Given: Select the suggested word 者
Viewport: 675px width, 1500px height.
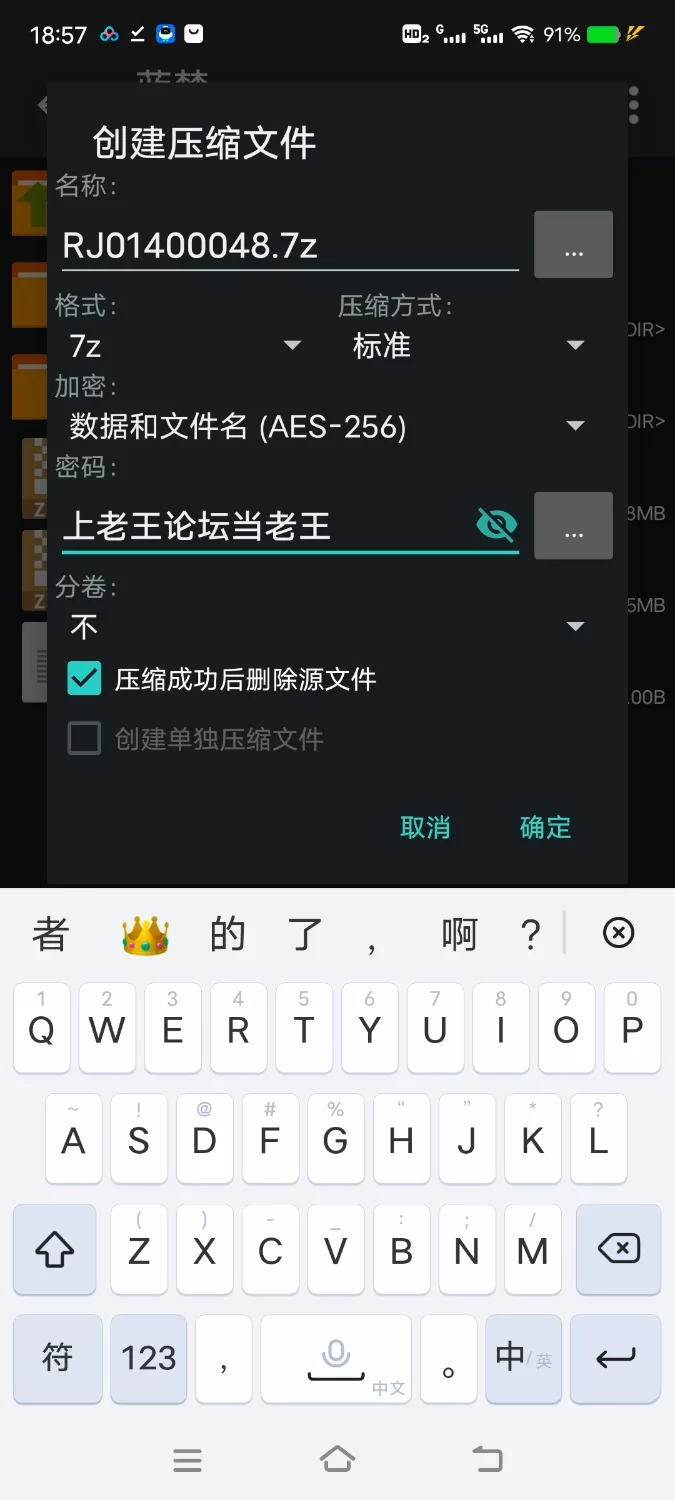Looking at the screenshot, I should [51, 935].
